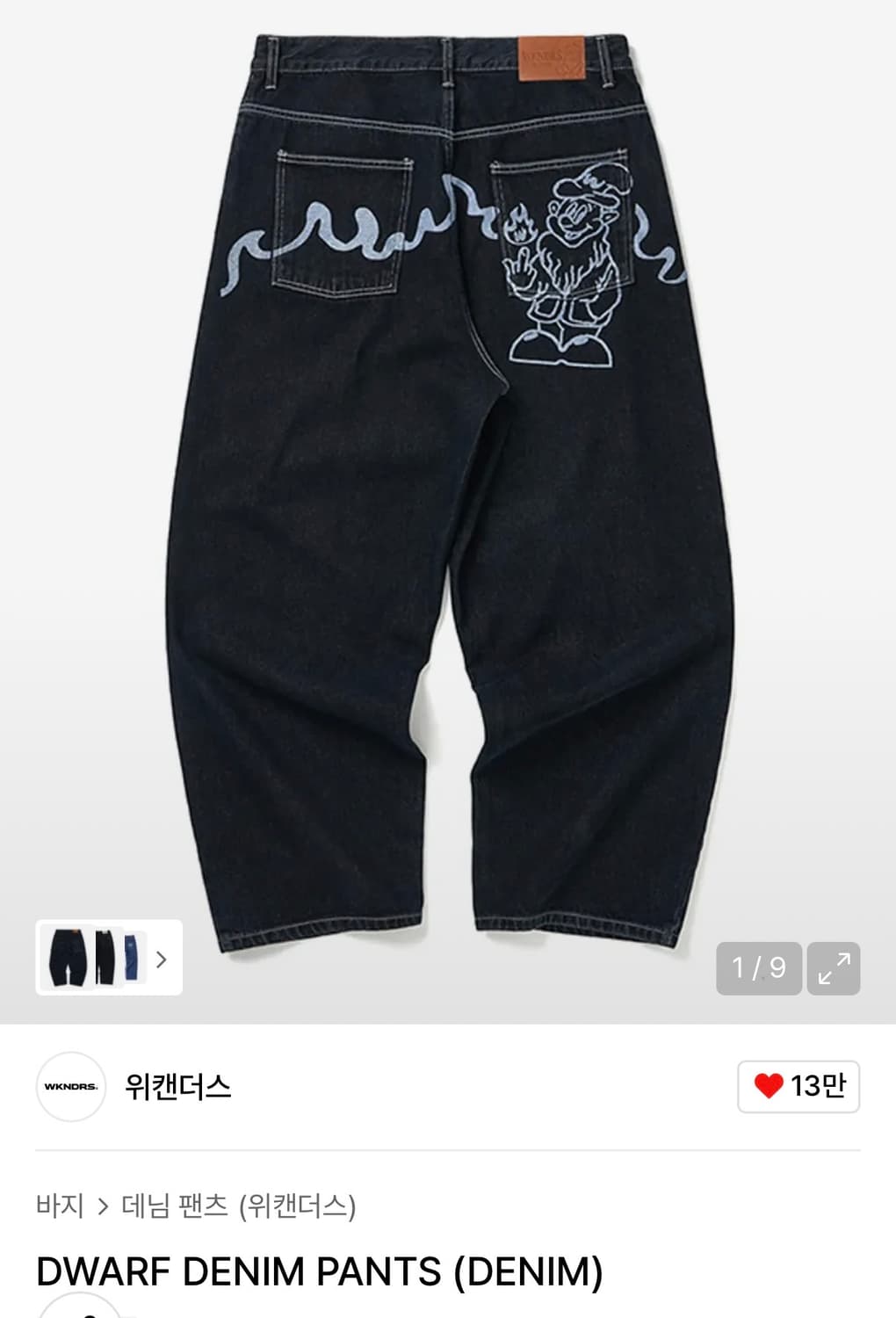The height and width of the screenshot is (1318, 896).
Task: Visit the 위캔더스 brand page
Action: pyautogui.click(x=180, y=1087)
